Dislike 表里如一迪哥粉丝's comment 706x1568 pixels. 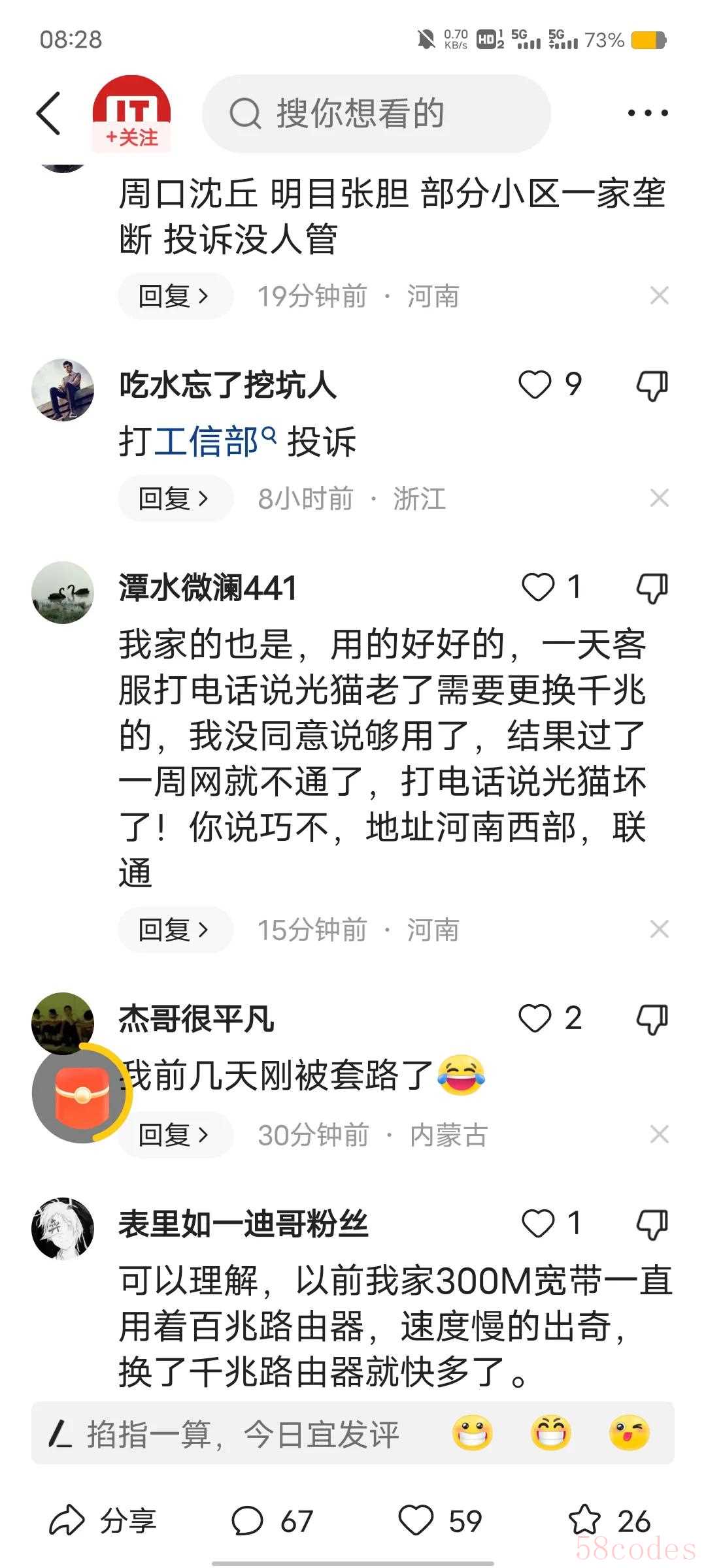coord(652,1224)
